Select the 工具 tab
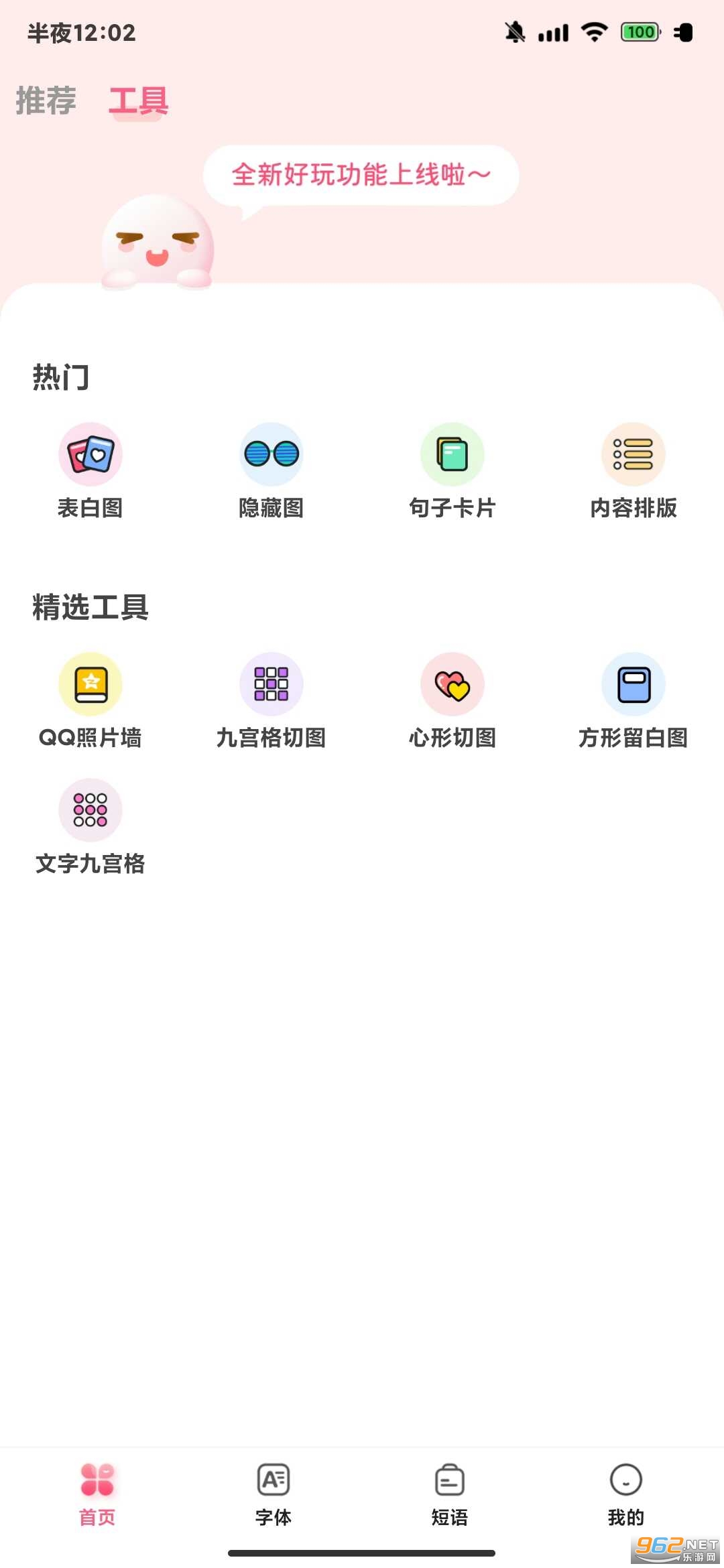 click(x=139, y=101)
